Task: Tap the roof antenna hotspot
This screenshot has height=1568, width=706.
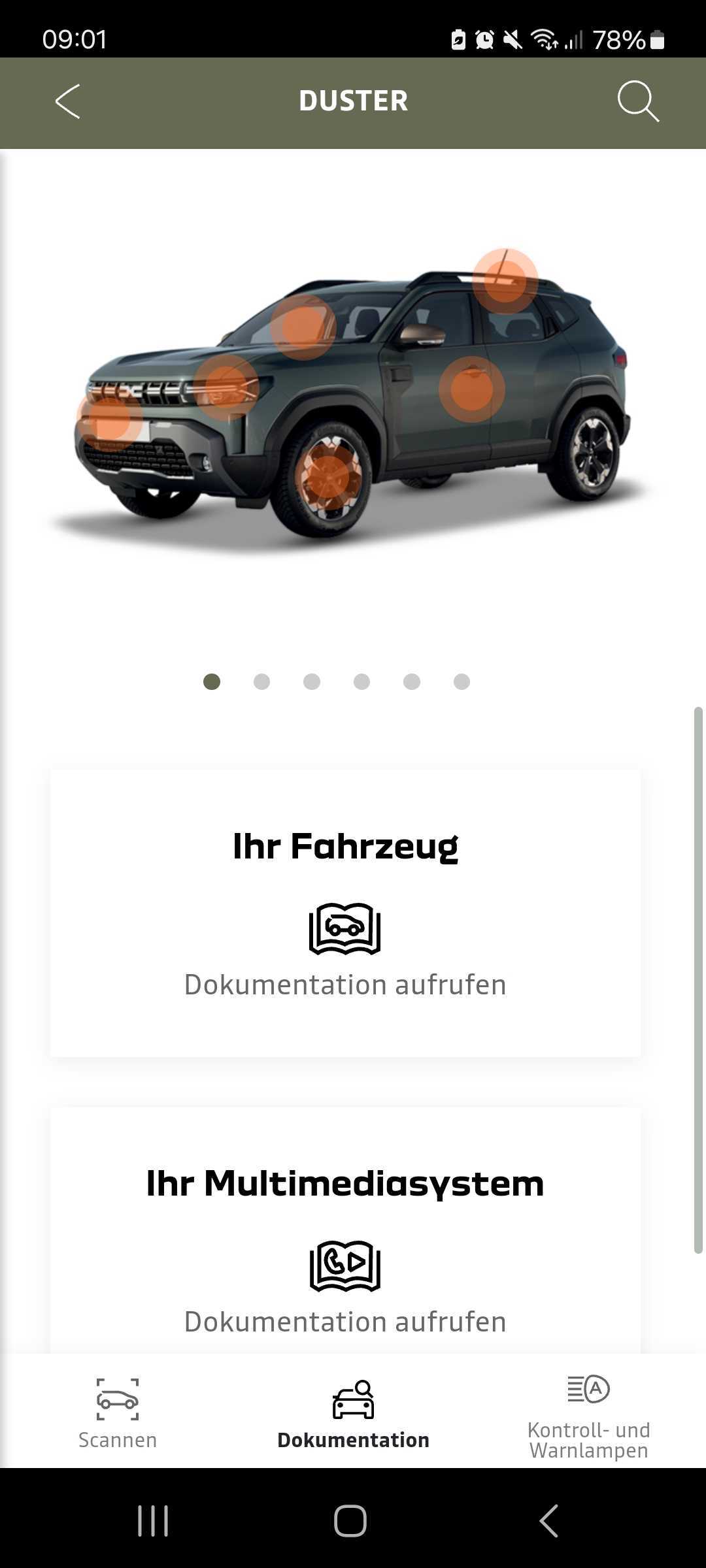Action: tap(505, 281)
